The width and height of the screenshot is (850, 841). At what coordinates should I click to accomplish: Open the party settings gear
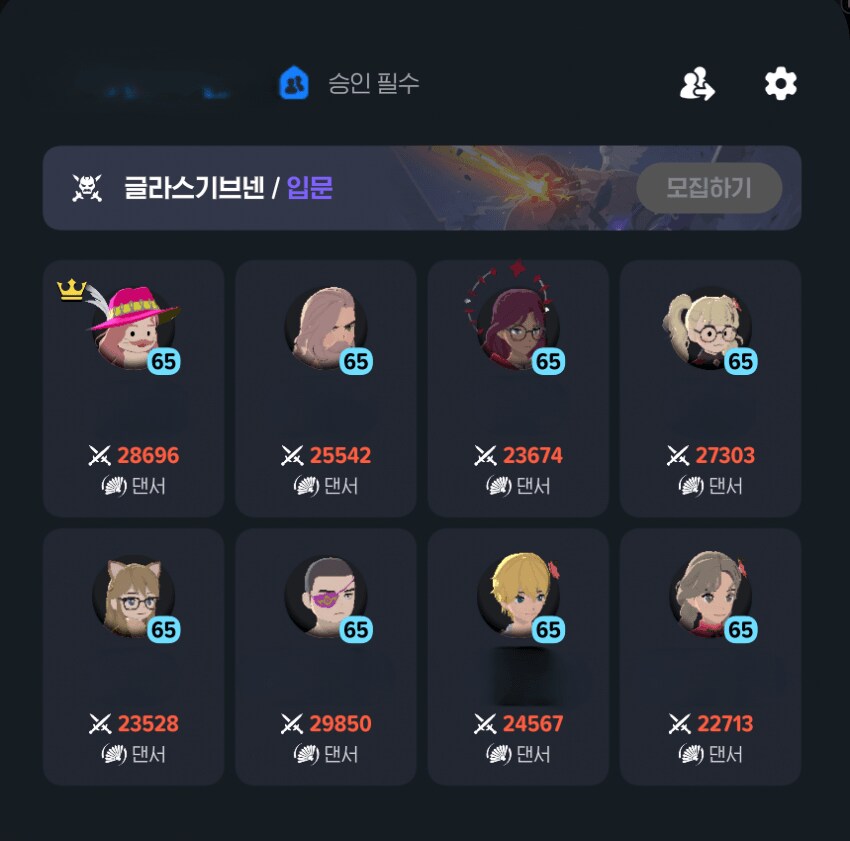point(780,84)
